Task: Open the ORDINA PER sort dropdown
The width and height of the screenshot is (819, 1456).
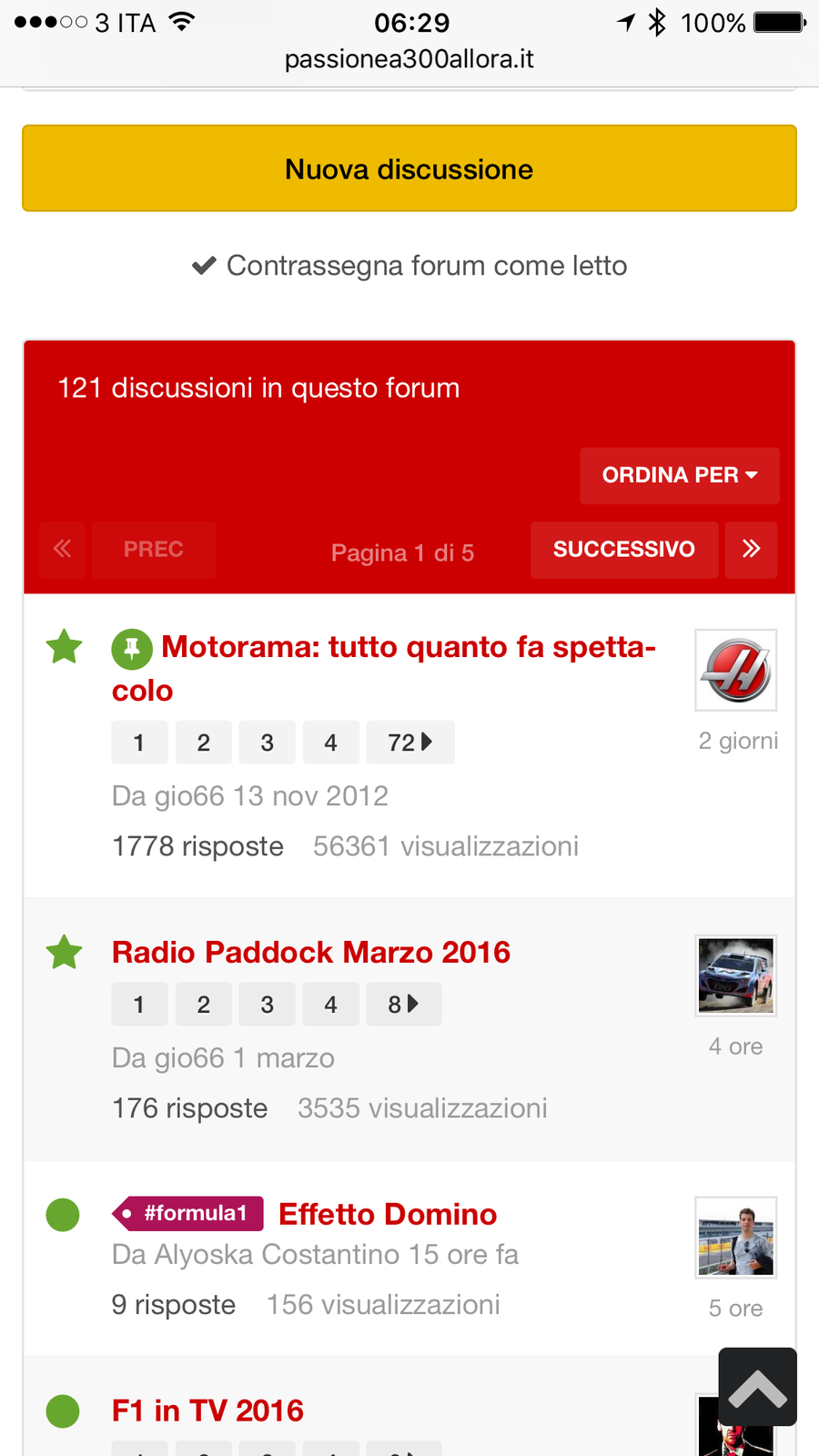Action: (679, 475)
